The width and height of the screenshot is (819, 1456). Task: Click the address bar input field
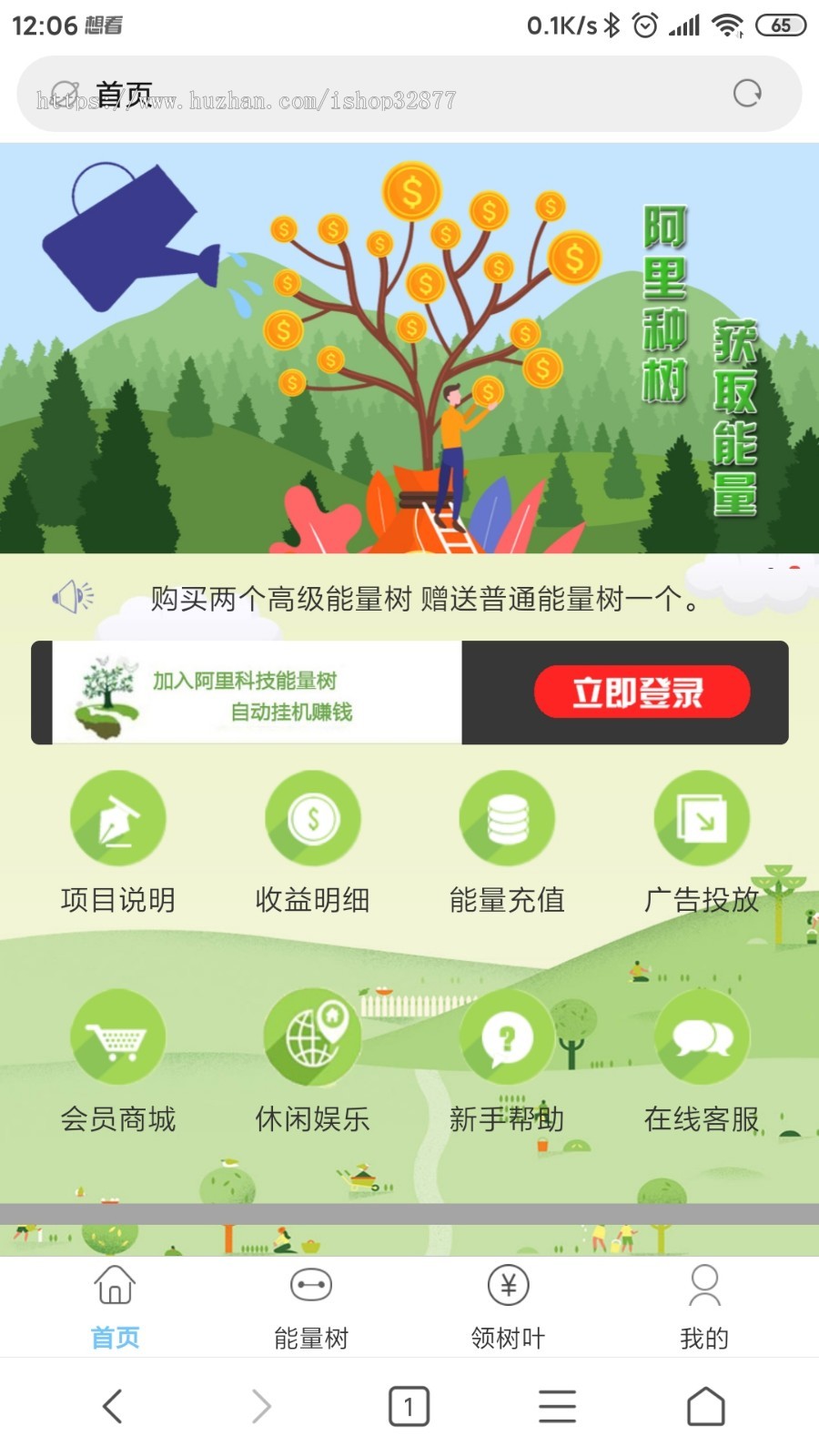tap(364, 93)
